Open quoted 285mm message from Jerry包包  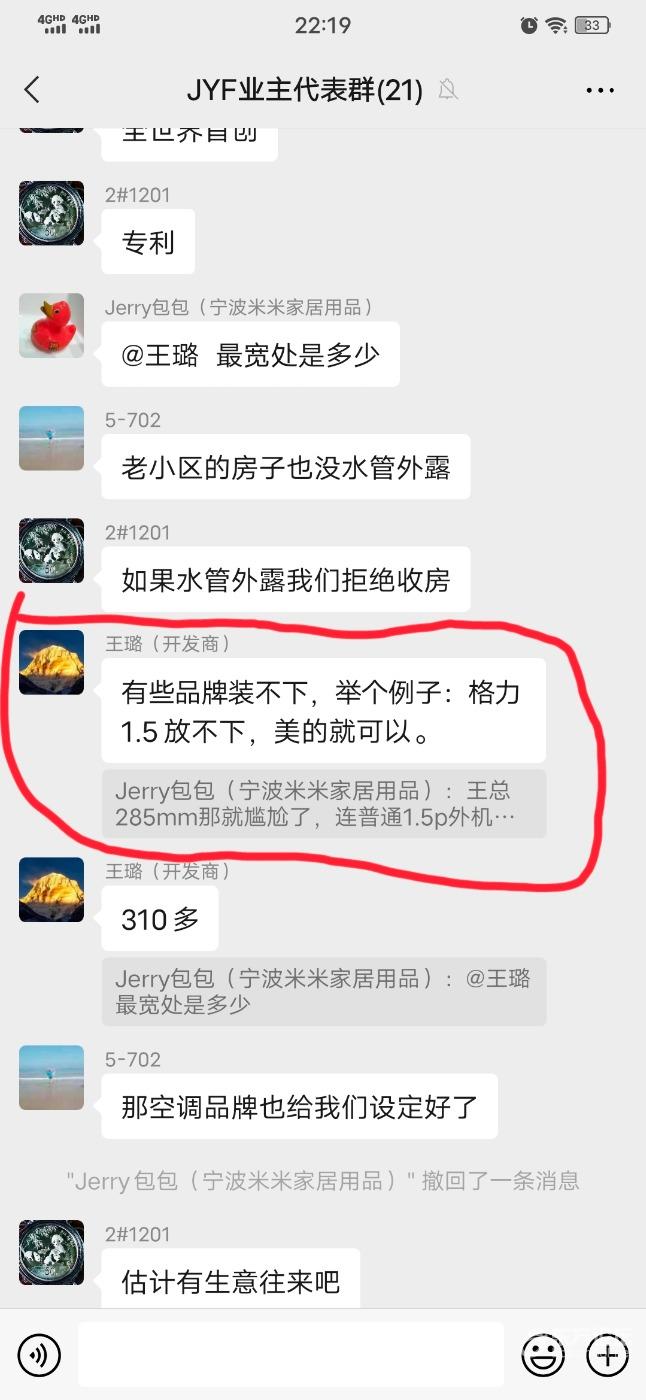[x=324, y=803]
